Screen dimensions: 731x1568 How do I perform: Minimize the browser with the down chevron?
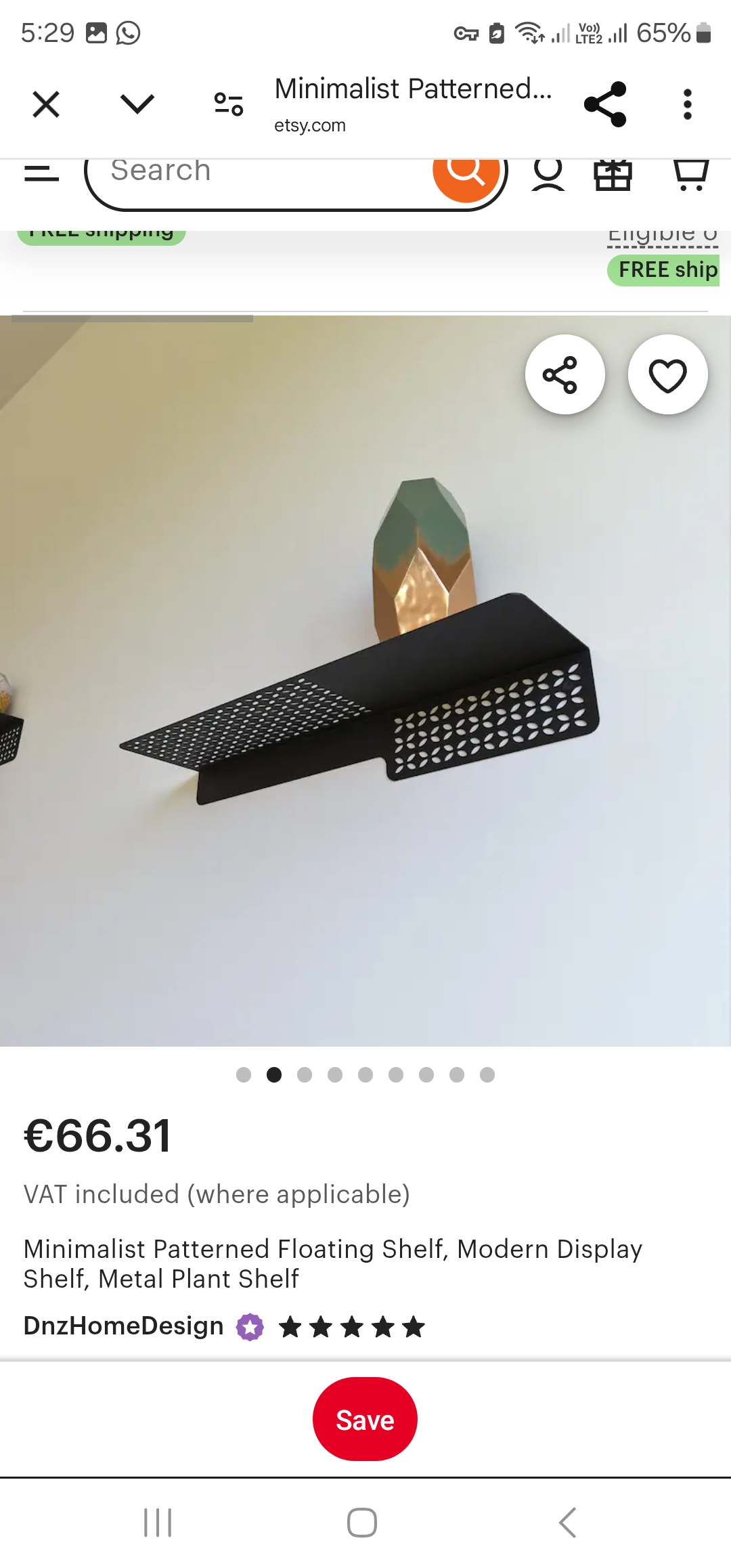[x=137, y=104]
